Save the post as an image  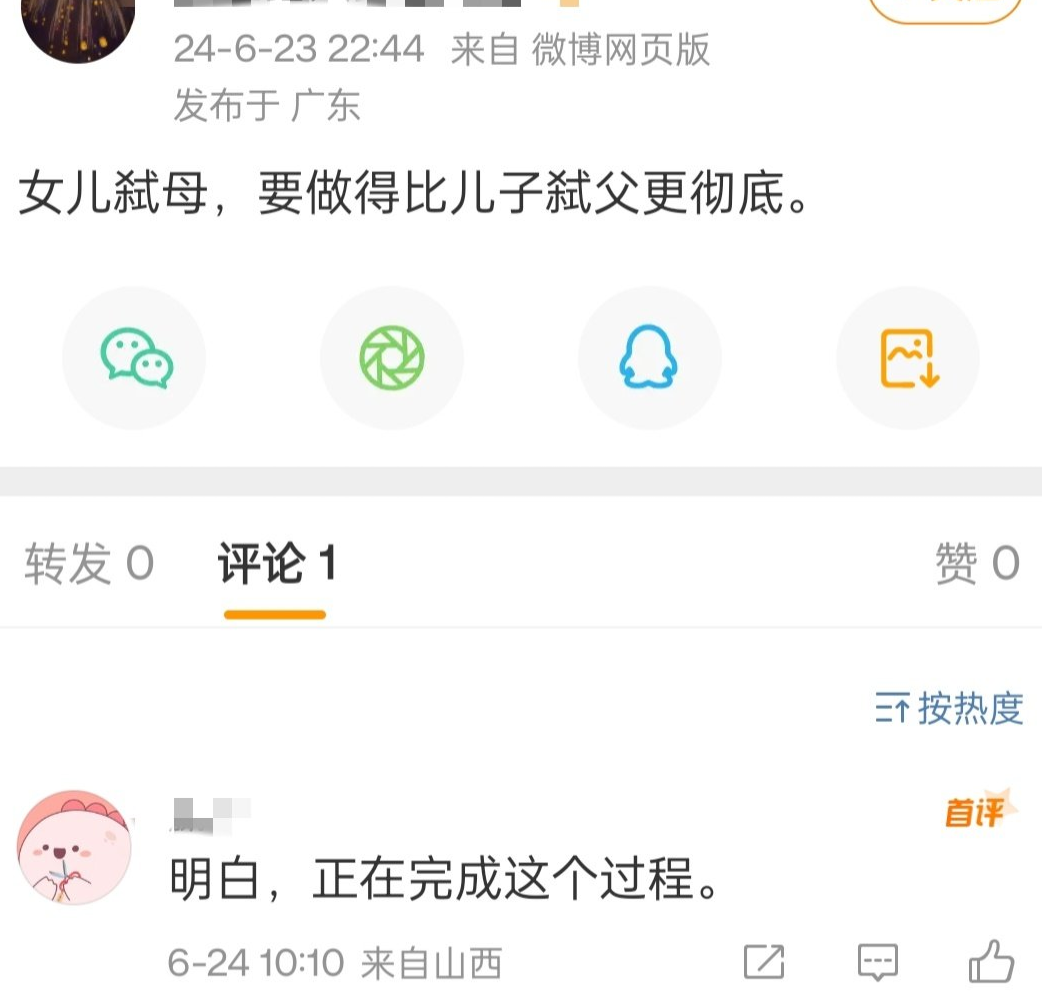pyautogui.click(x=908, y=358)
